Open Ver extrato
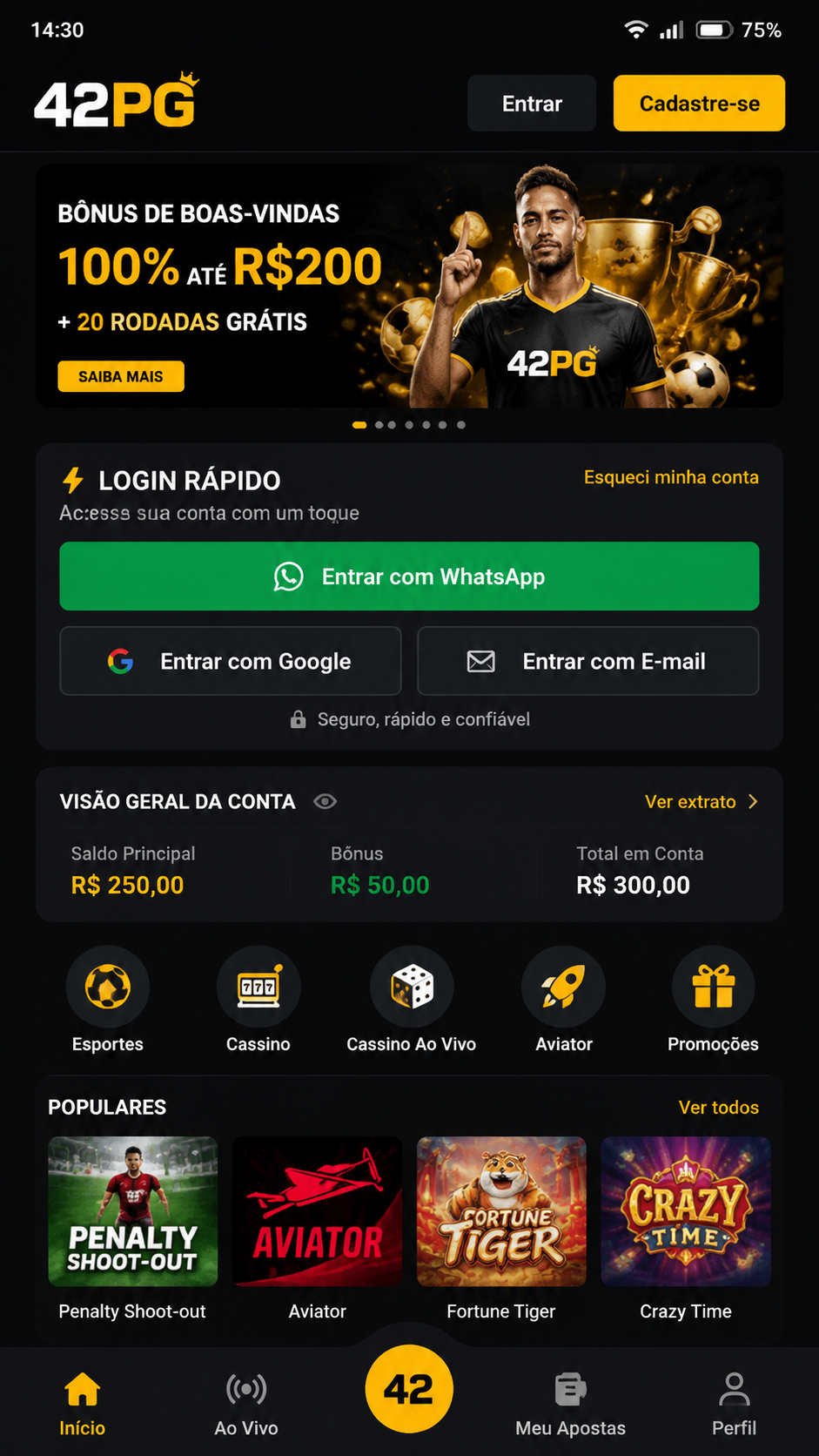Image resolution: width=819 pixels, height=1456 pixels. [702, 801]
